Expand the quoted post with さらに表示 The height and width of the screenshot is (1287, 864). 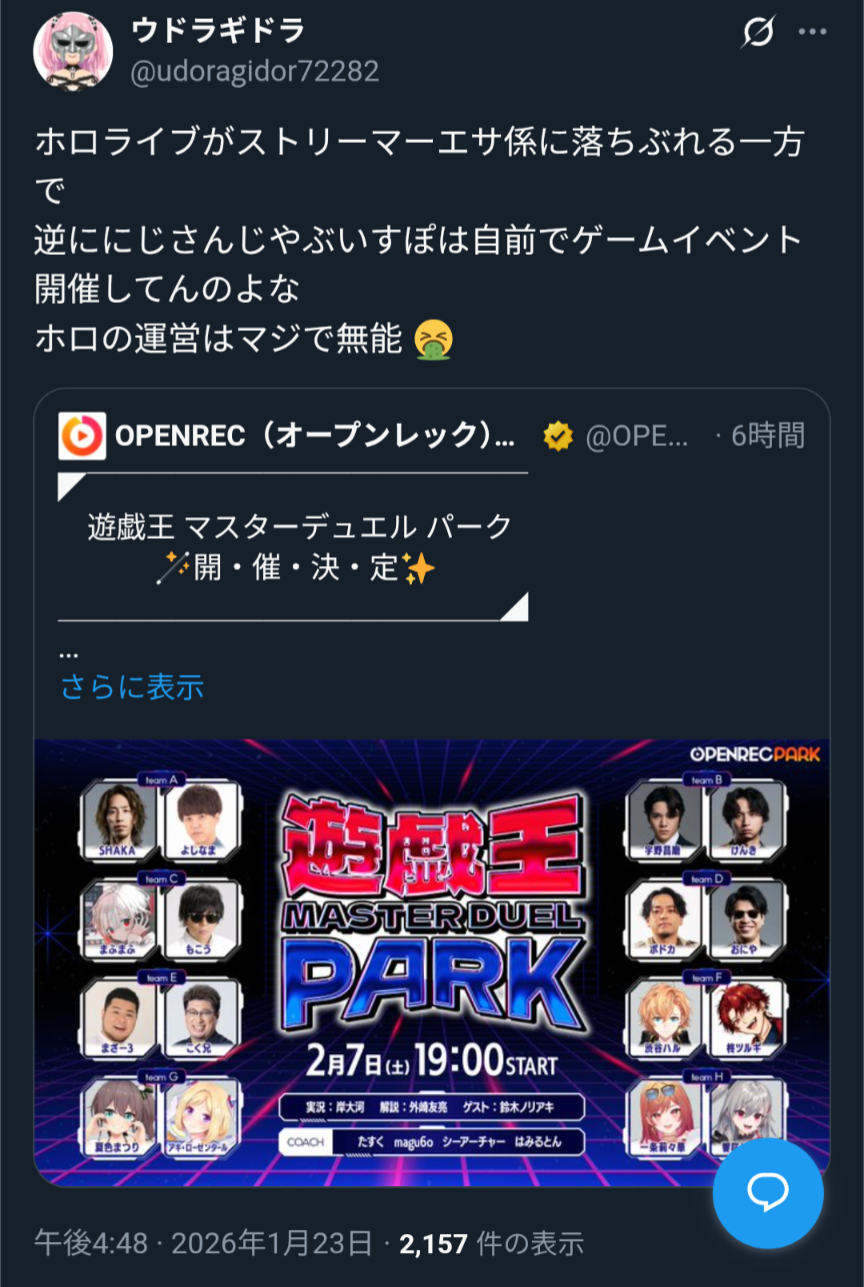(132, 687)
